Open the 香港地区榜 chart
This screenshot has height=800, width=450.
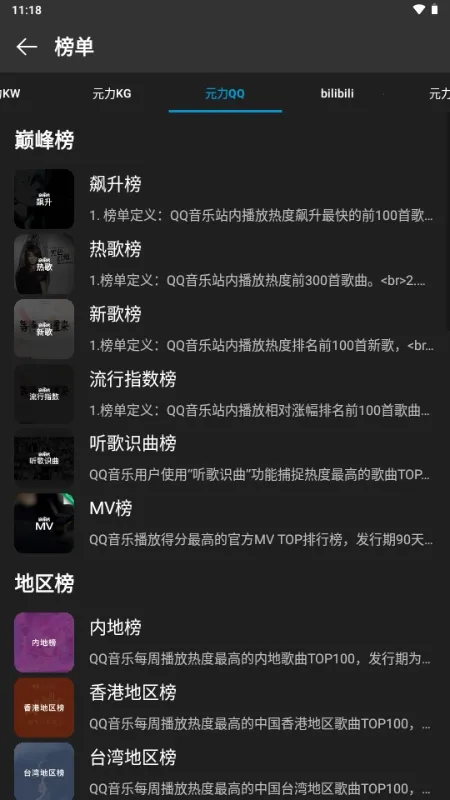pyautogui.click(x=225, y=707)
